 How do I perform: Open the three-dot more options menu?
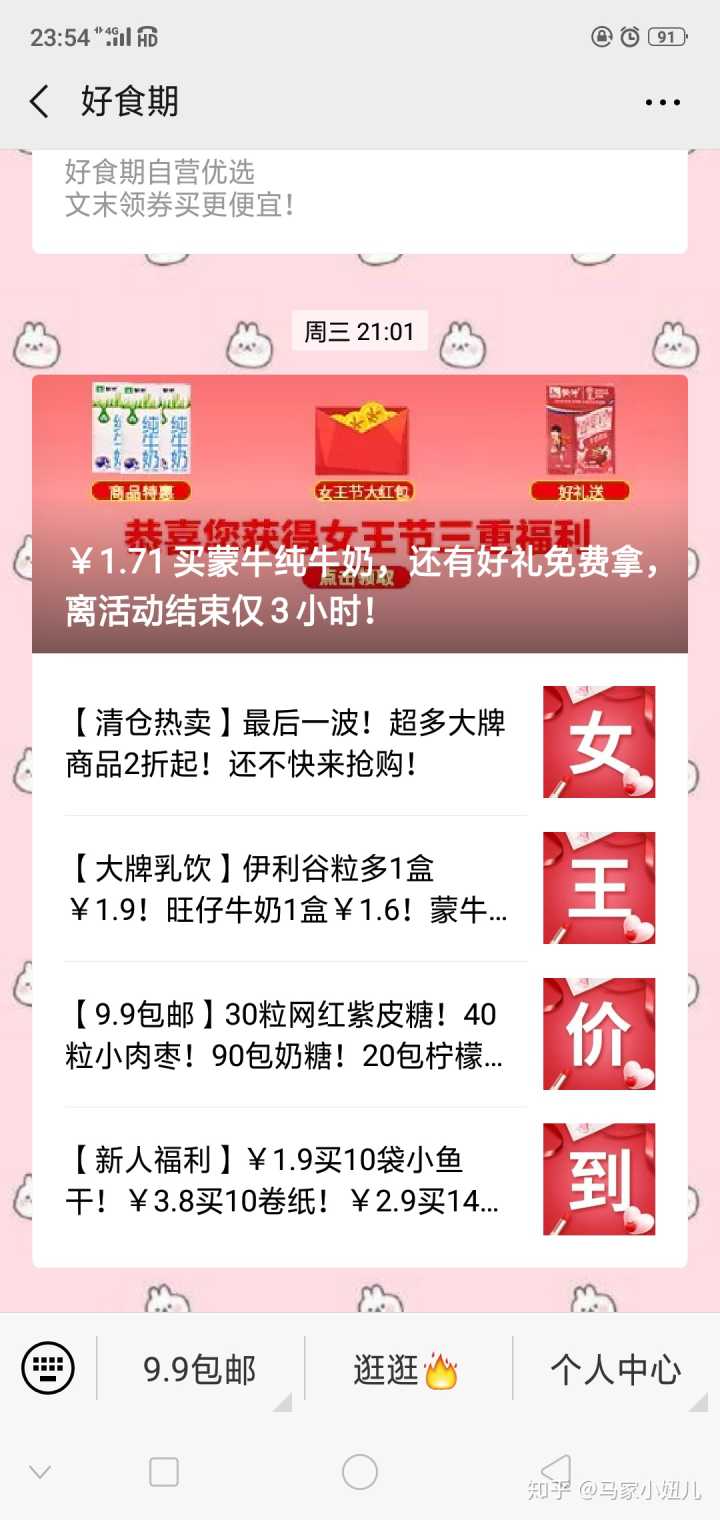click(662, 102)
